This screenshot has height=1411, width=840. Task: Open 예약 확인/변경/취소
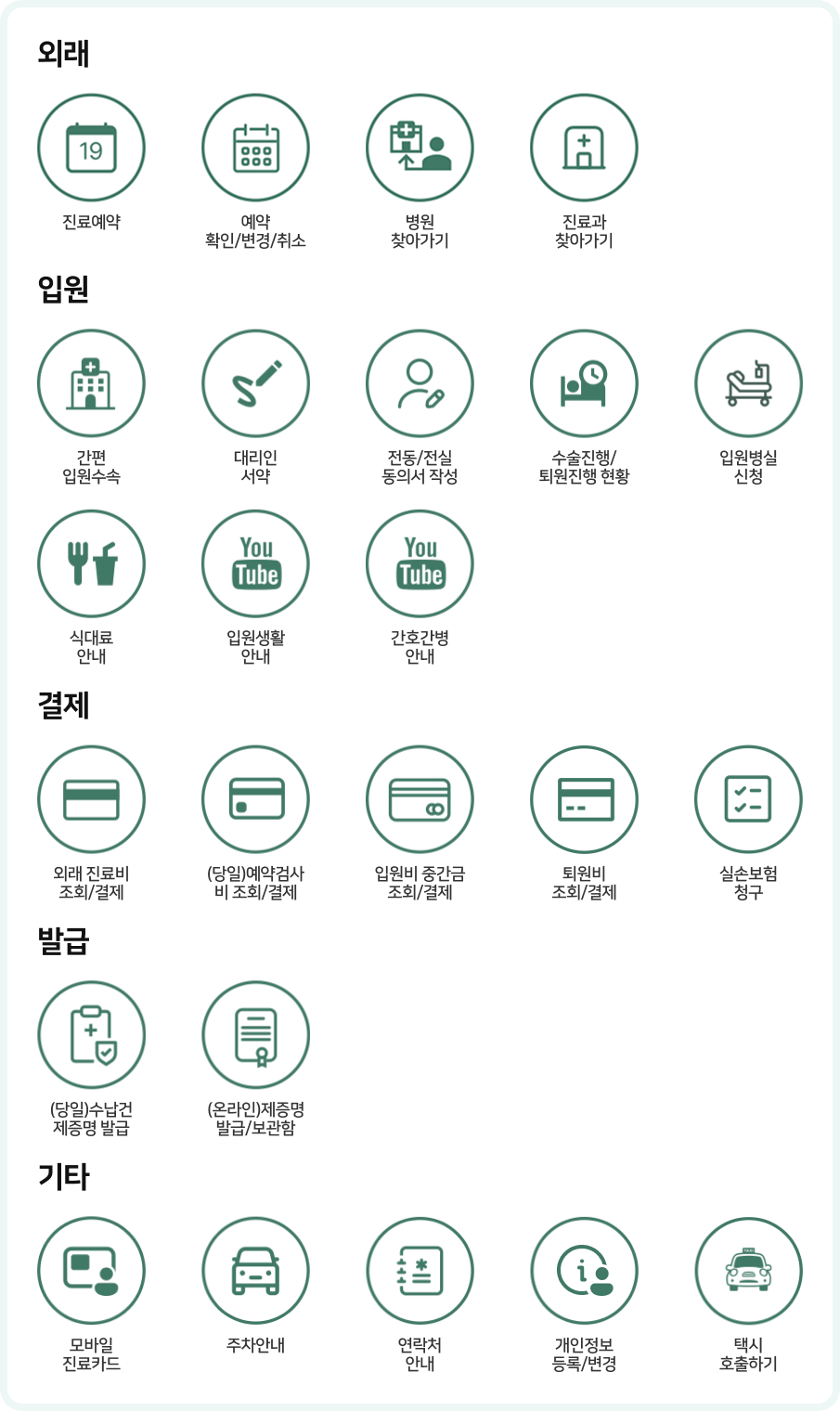pyautogui.click(x=255, y=149)
